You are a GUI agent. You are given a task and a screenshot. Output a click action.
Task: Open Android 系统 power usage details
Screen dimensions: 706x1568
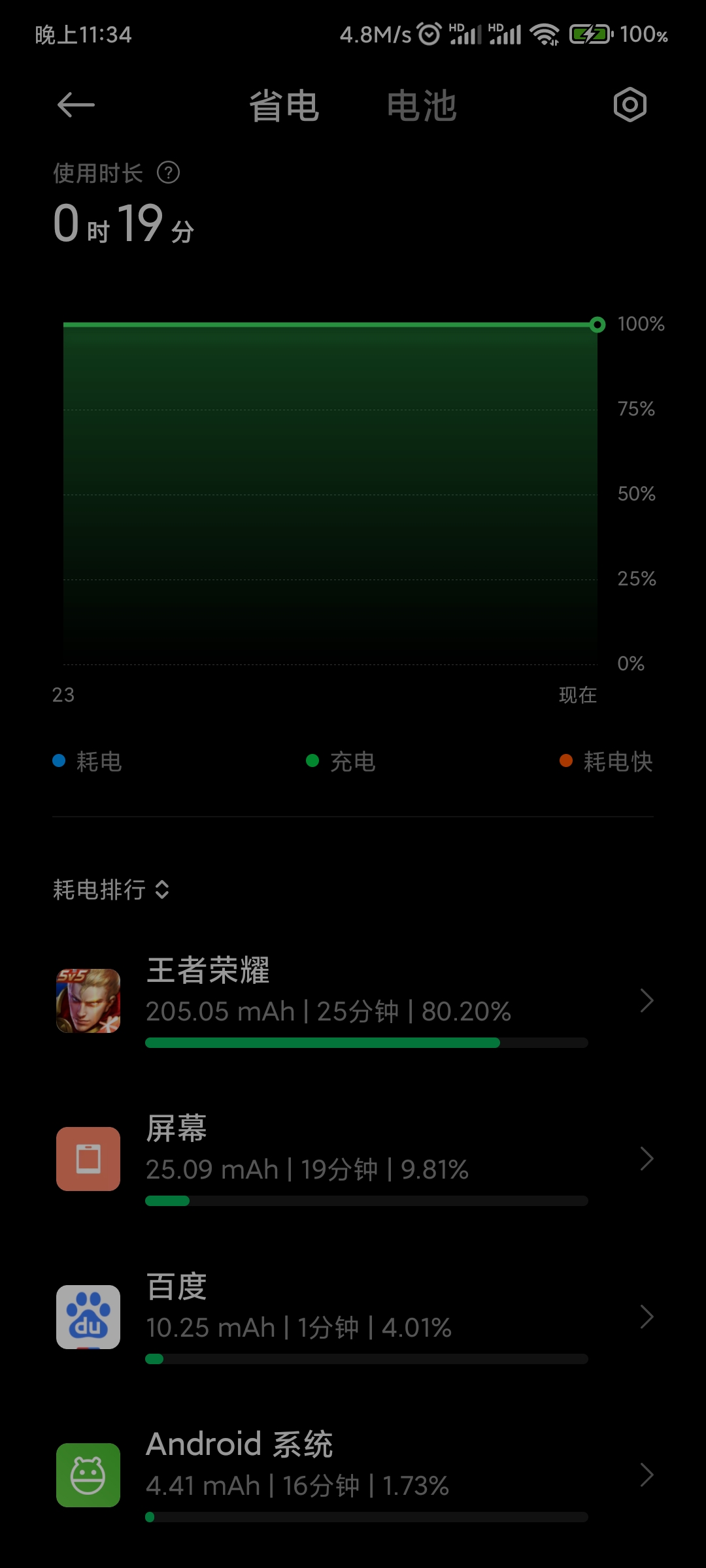353,1475
